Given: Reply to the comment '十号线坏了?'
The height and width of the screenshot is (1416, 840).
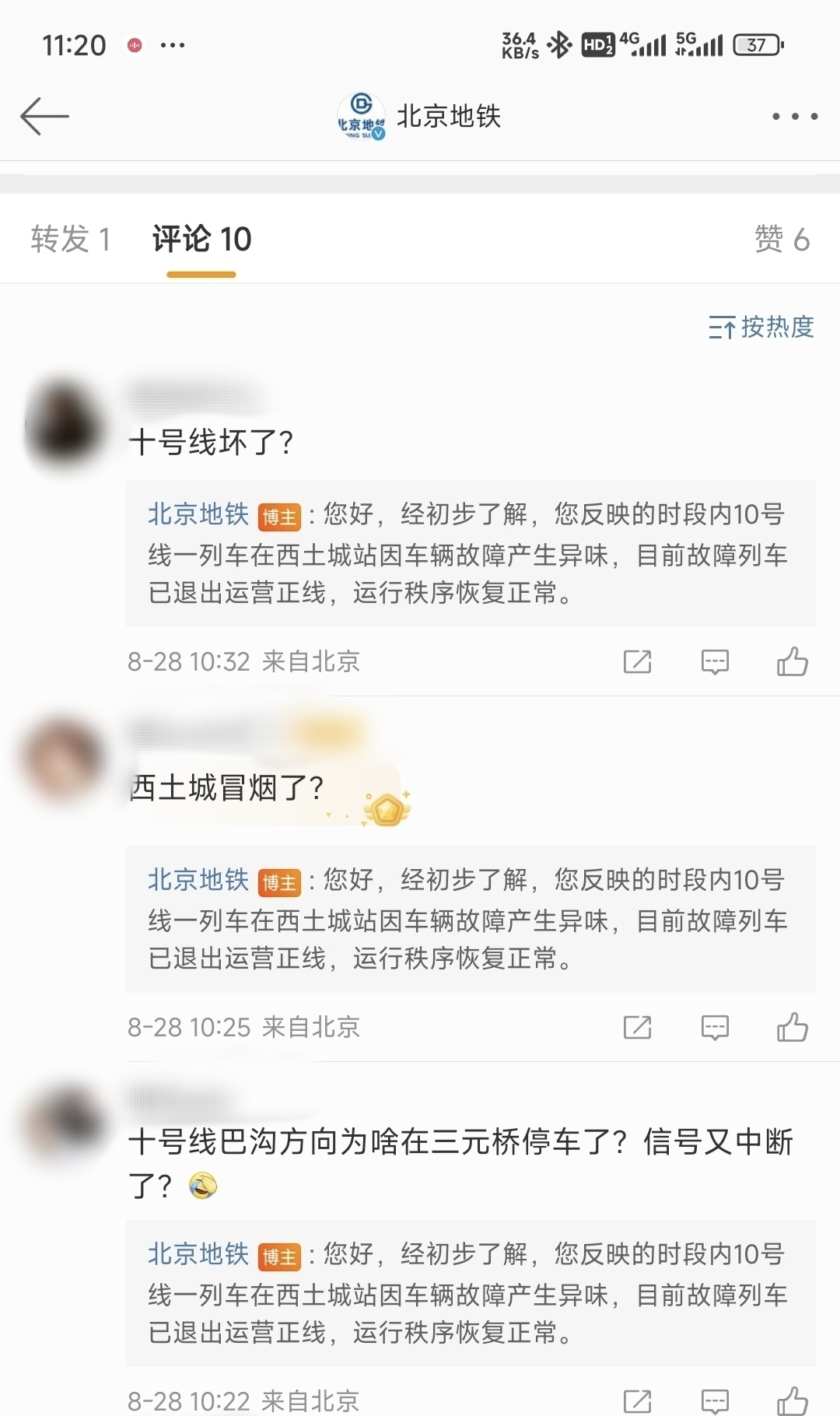Looking at the screenshot, I should click(715, 662).
